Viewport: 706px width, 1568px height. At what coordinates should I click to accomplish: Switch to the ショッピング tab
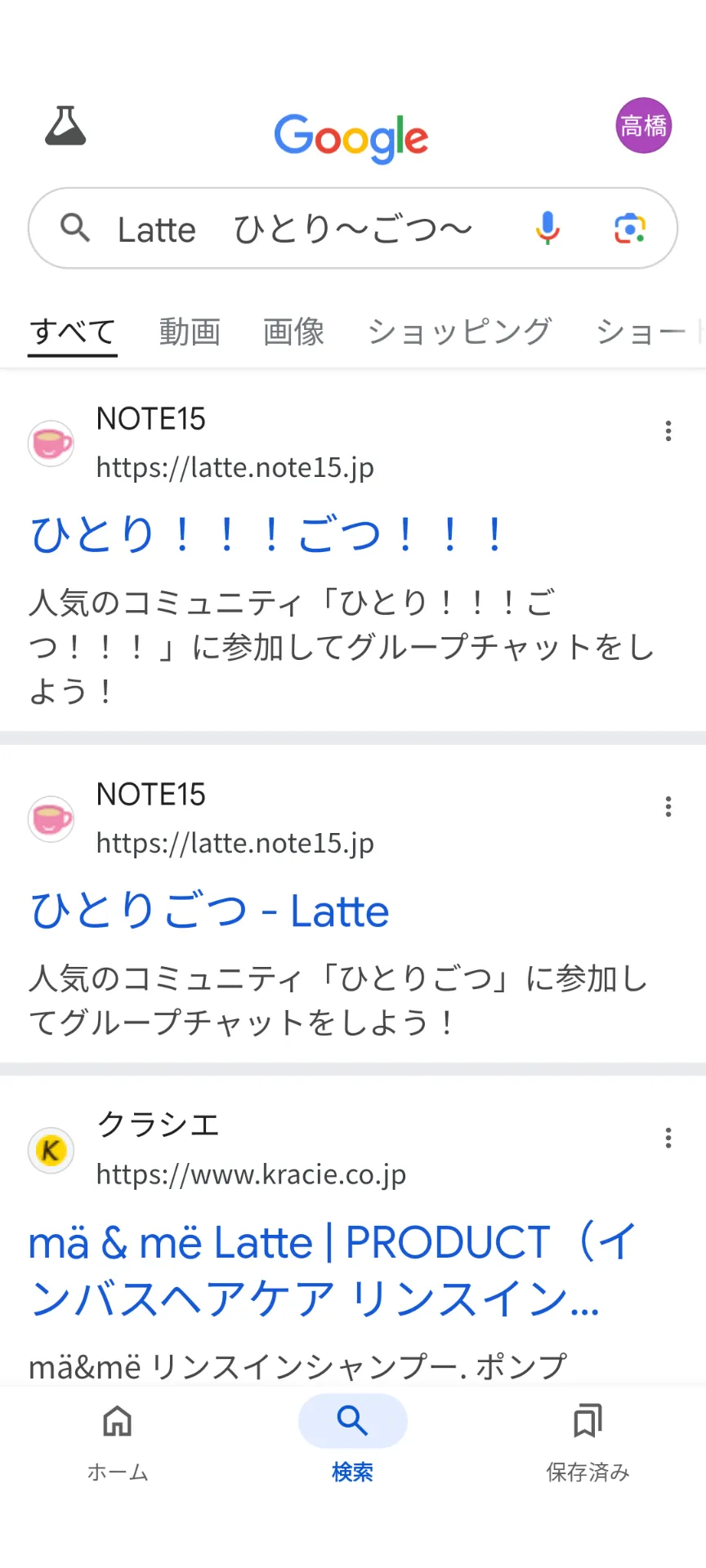pos(459,332)
